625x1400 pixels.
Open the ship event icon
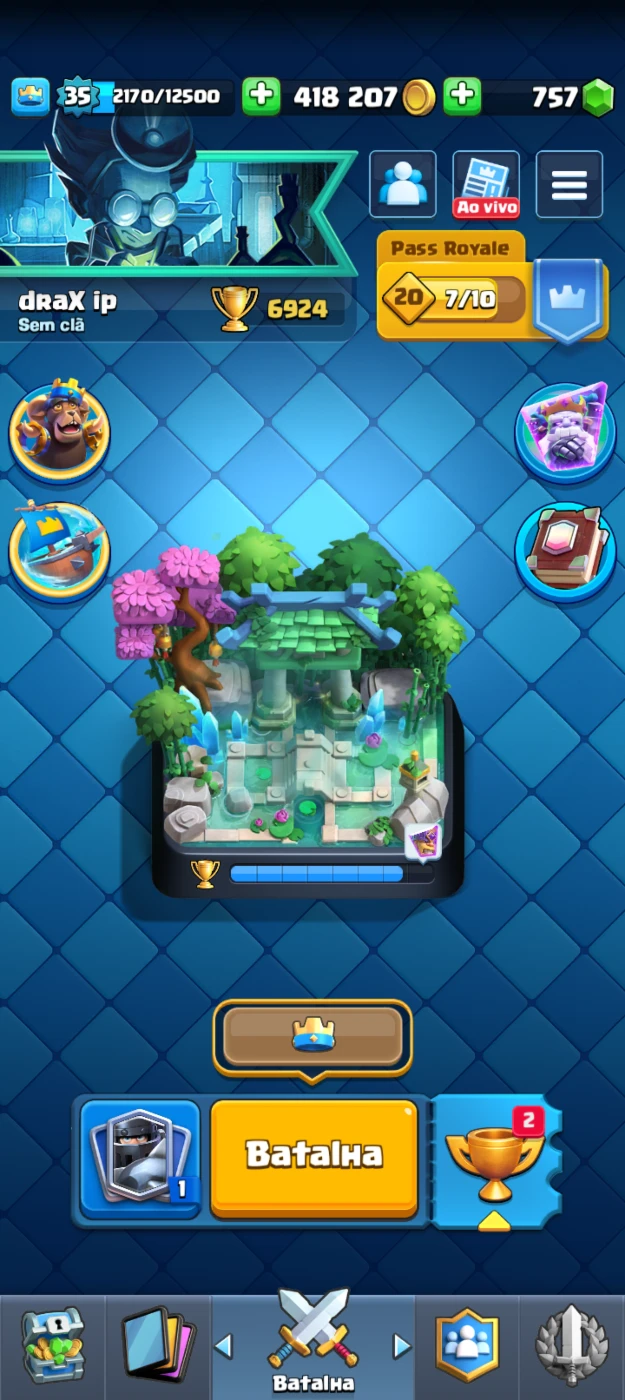59,550
